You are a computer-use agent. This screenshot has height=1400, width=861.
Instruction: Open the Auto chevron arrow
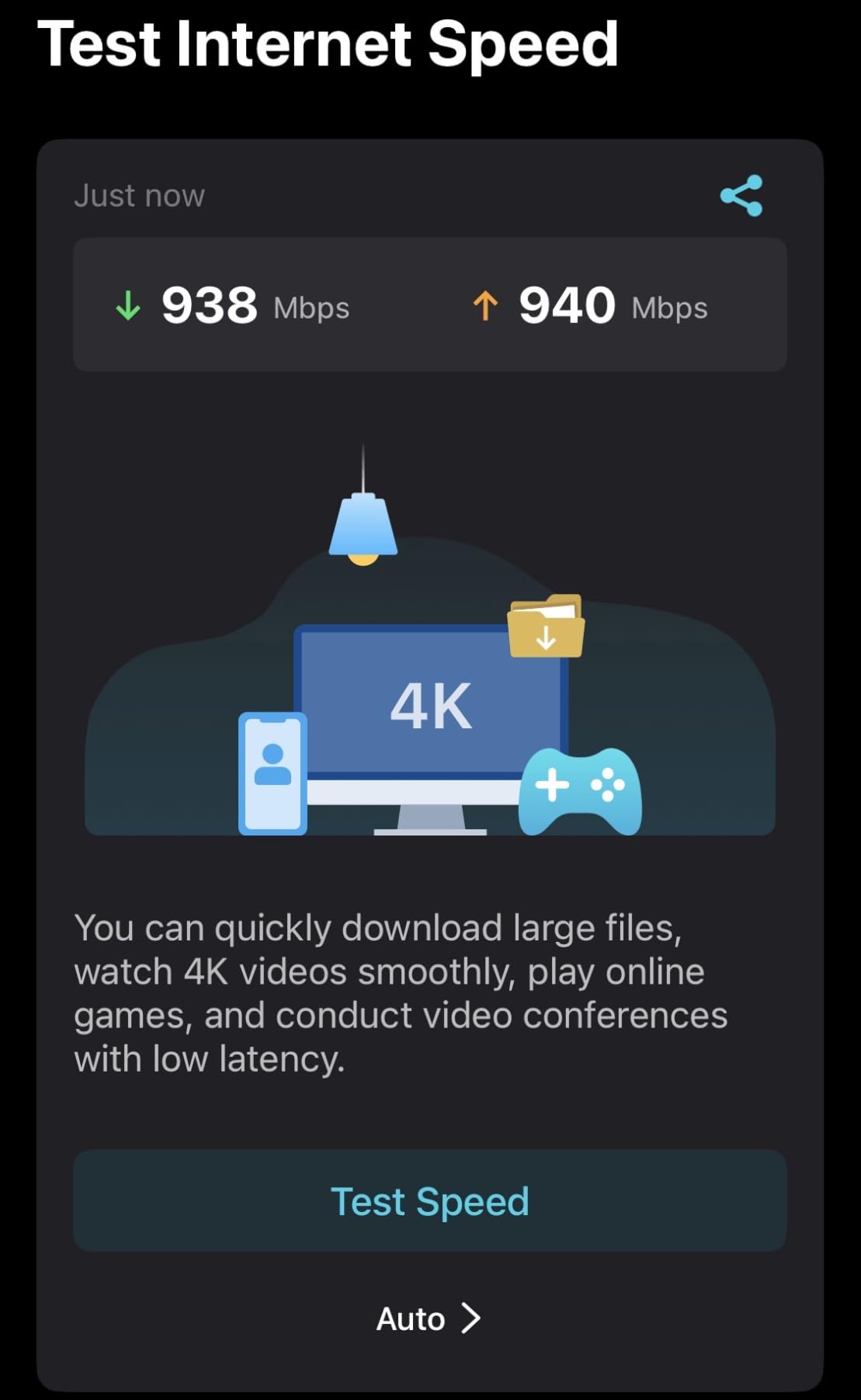point(469,1318)
